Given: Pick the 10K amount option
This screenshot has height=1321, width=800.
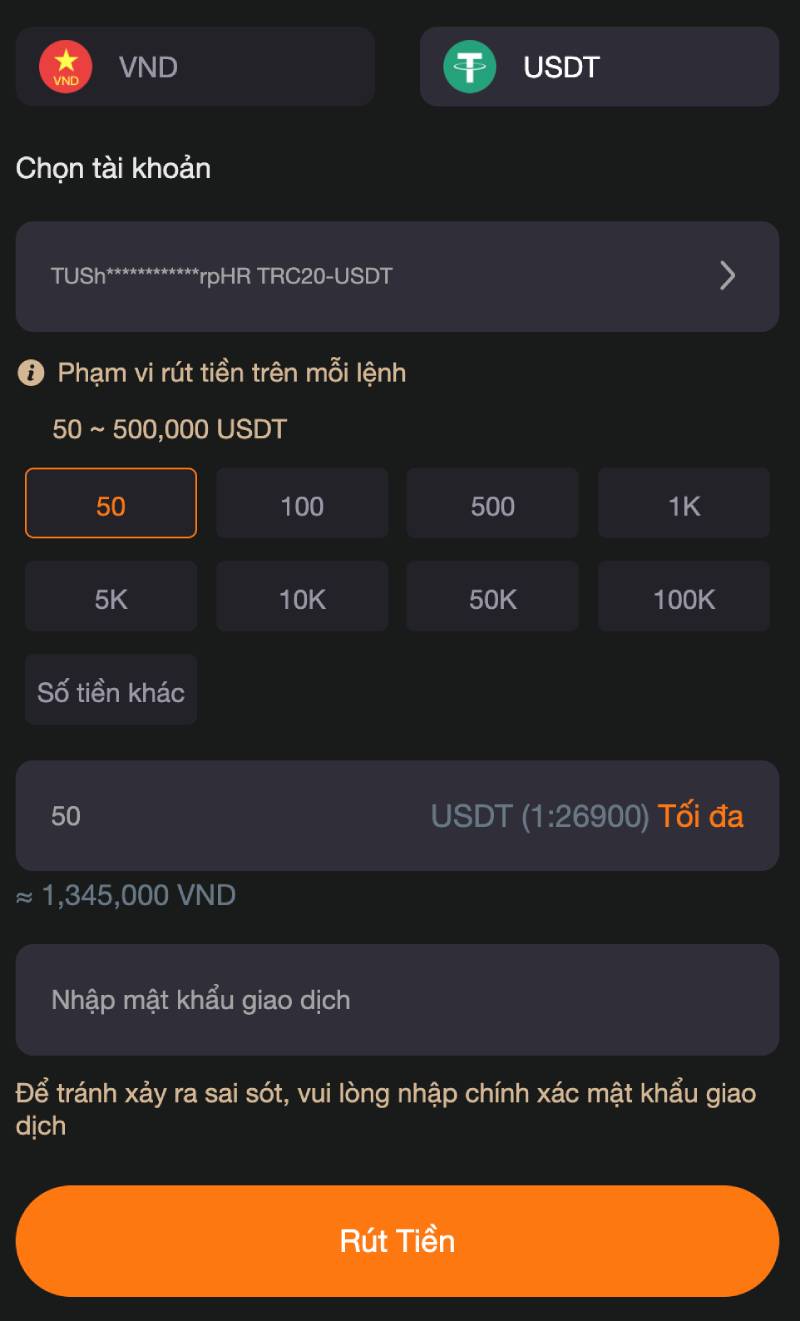Looking at the screenshot, I should [302, 597].
